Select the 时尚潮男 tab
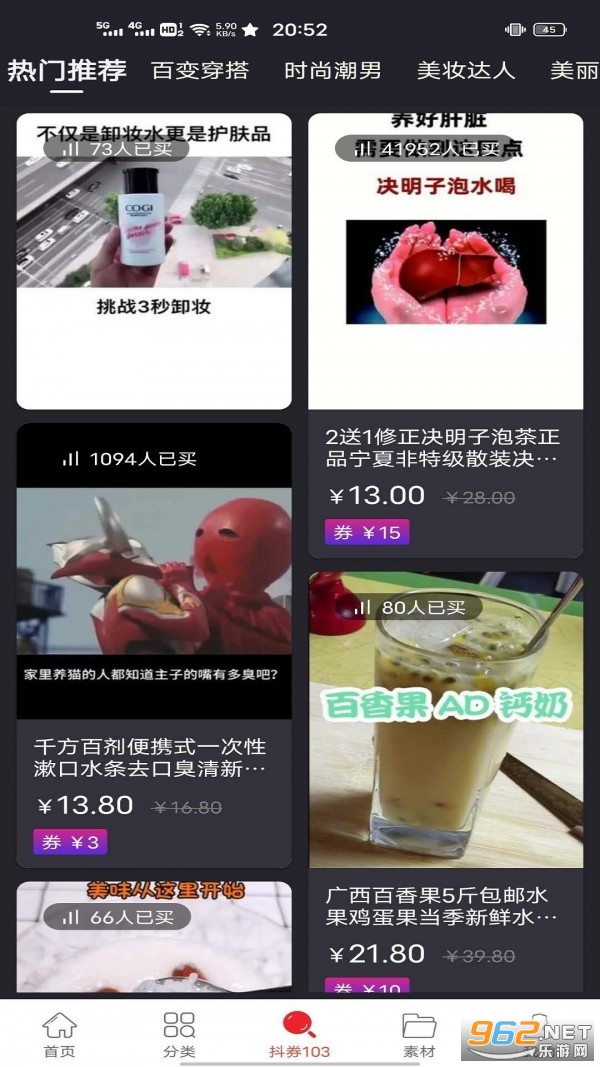This screenshot has height=1067, width=600. coord(333,71)
